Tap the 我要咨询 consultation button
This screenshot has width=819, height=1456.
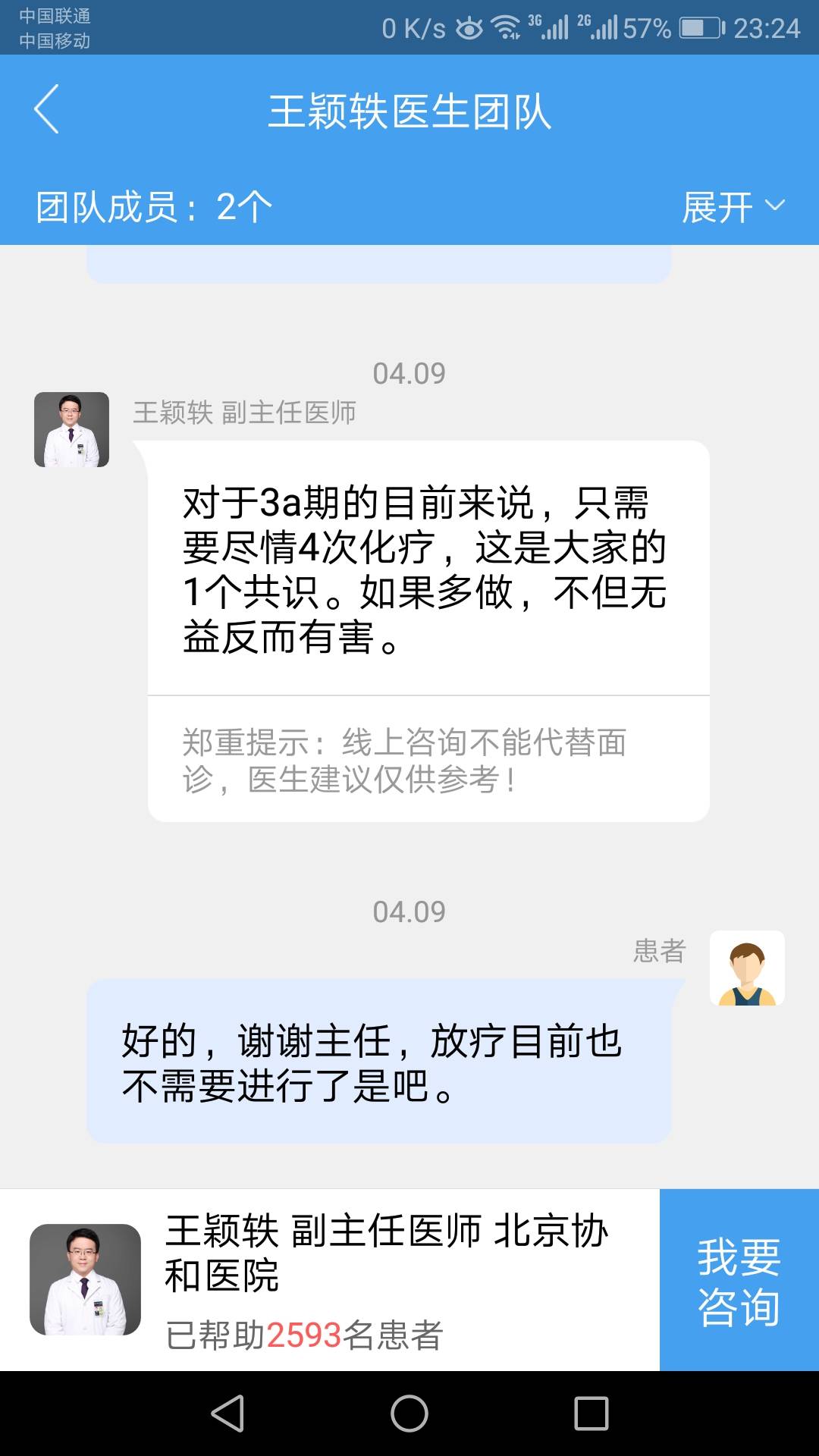click(x=739, y=1280)
